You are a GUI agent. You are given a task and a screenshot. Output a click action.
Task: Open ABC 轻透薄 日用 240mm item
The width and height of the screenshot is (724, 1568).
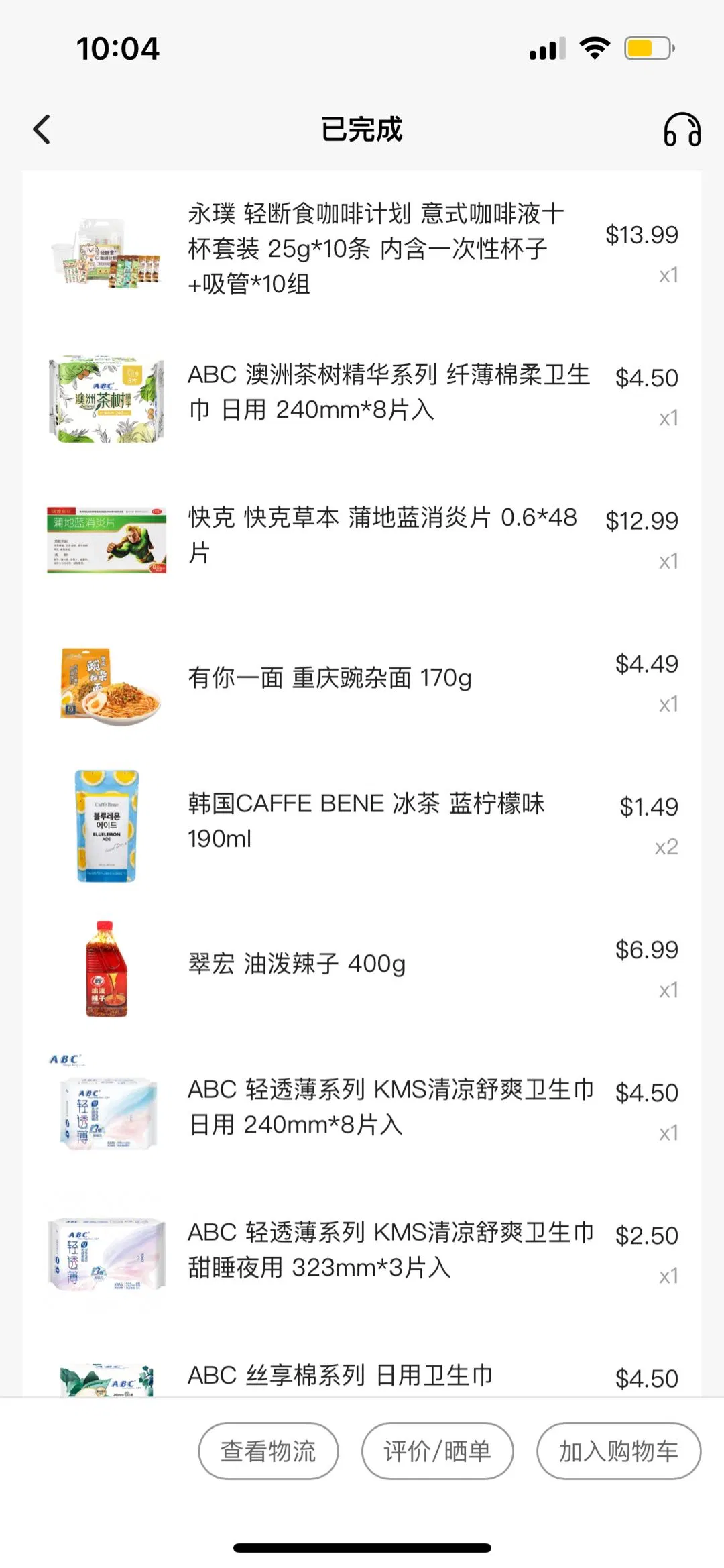[390, 1107]
